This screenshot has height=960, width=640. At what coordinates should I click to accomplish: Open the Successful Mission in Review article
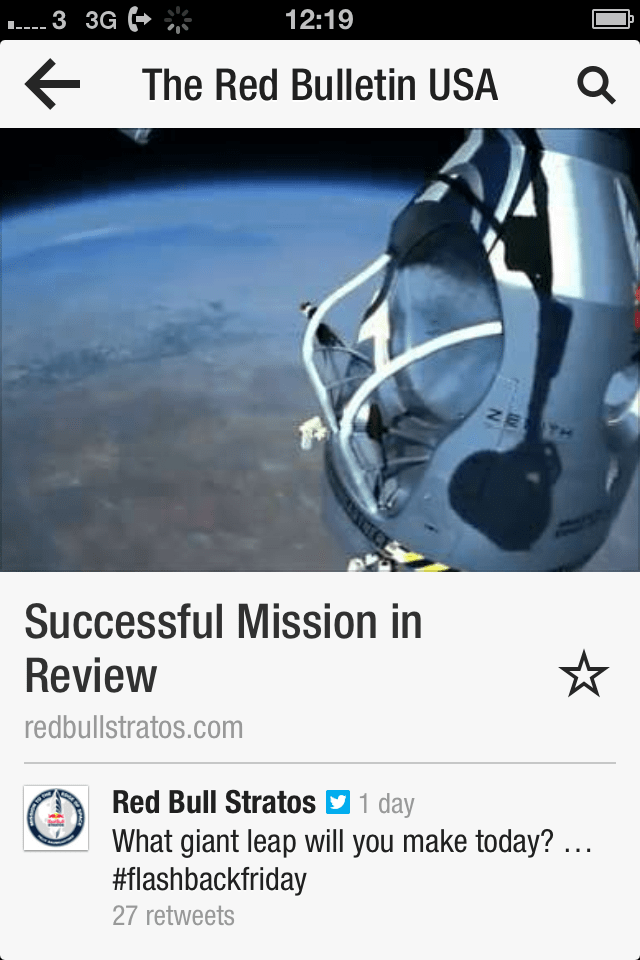click(224, 649)
